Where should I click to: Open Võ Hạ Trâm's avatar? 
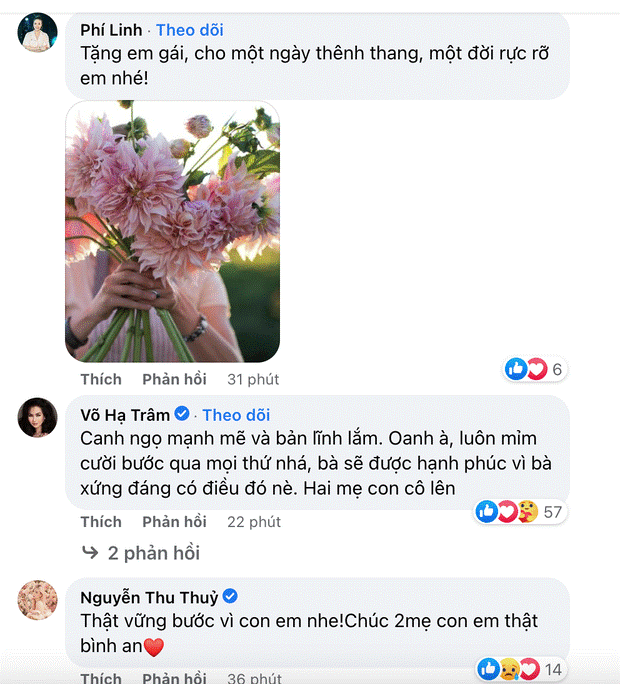38,417
